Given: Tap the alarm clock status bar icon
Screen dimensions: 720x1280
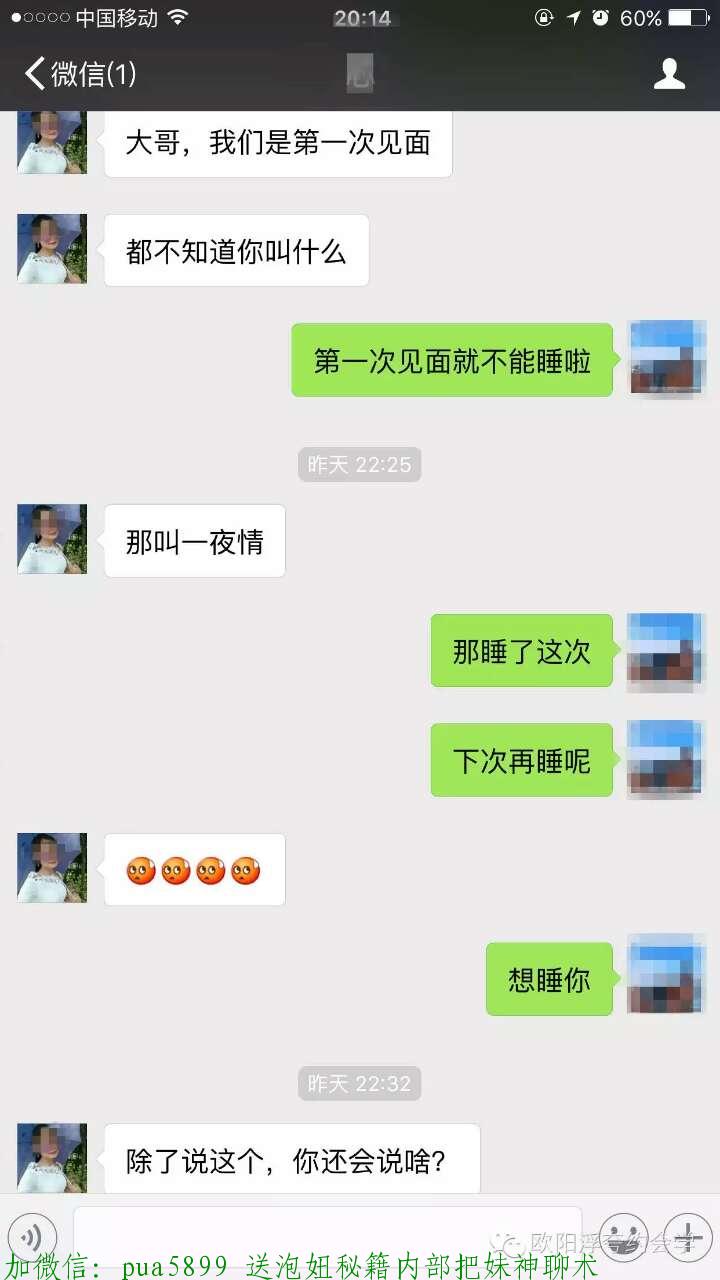Looking at the screenshot, I should click(x=600, y=16).
